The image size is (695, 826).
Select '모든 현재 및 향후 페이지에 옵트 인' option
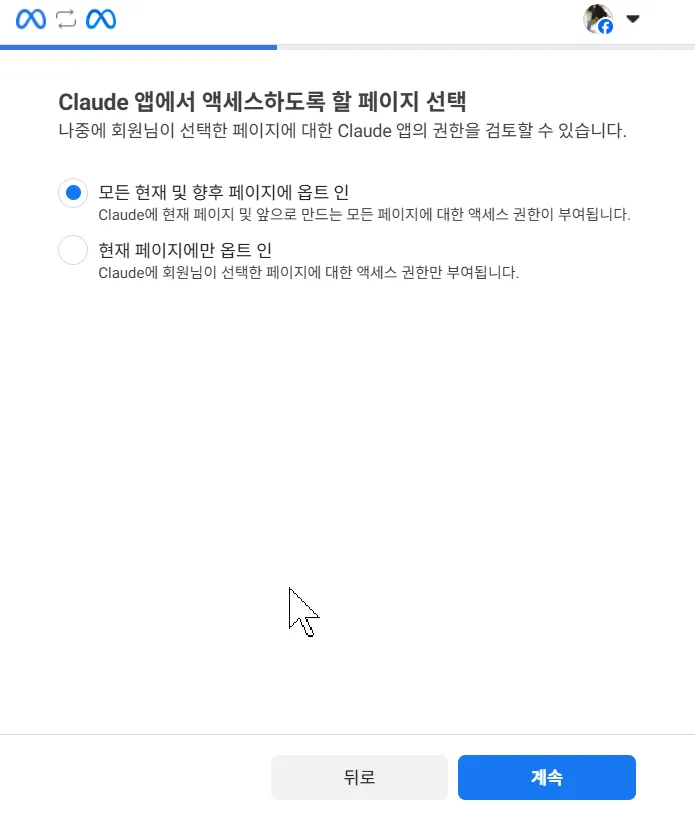(73, 193)
